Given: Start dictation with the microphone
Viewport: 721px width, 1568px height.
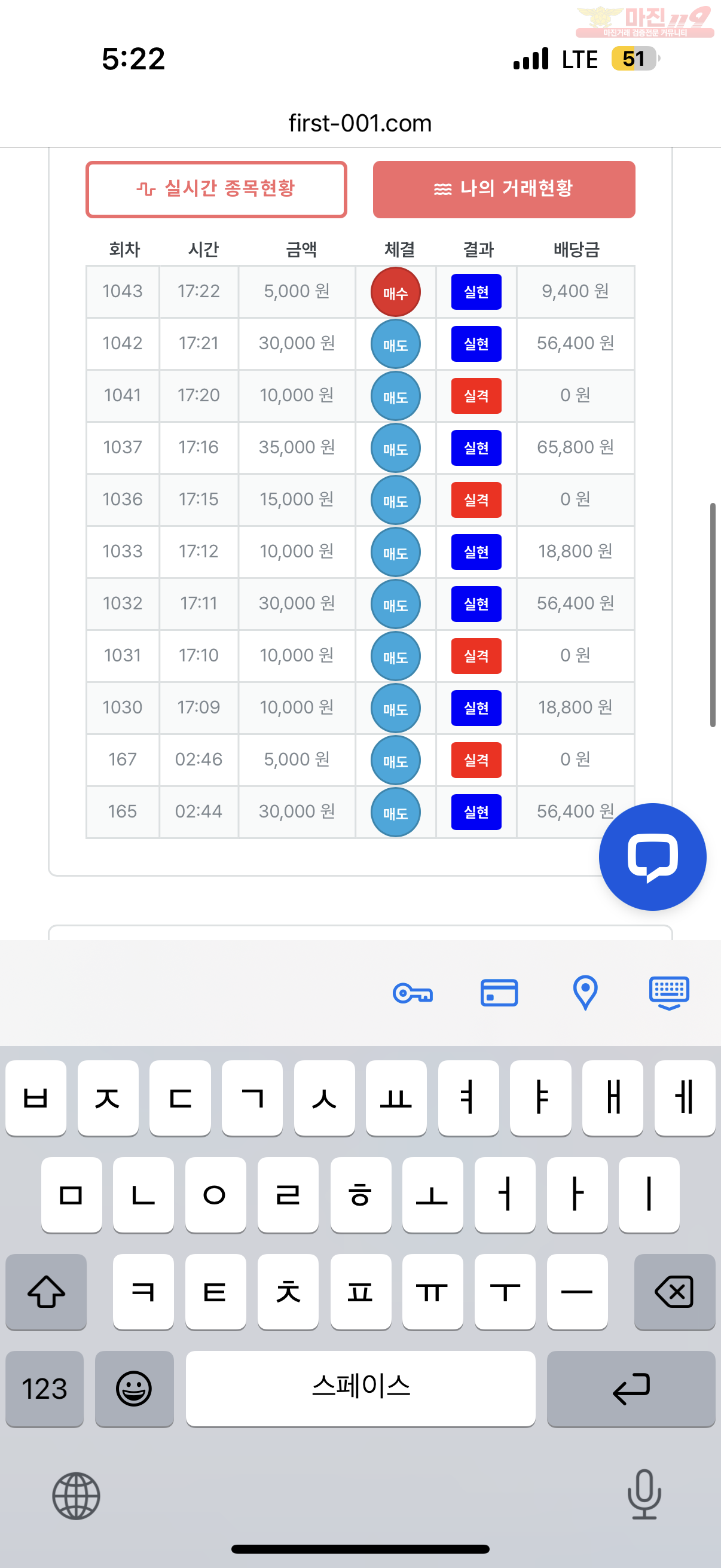Looking at the screenshot, I should (x=644, y=1494).
